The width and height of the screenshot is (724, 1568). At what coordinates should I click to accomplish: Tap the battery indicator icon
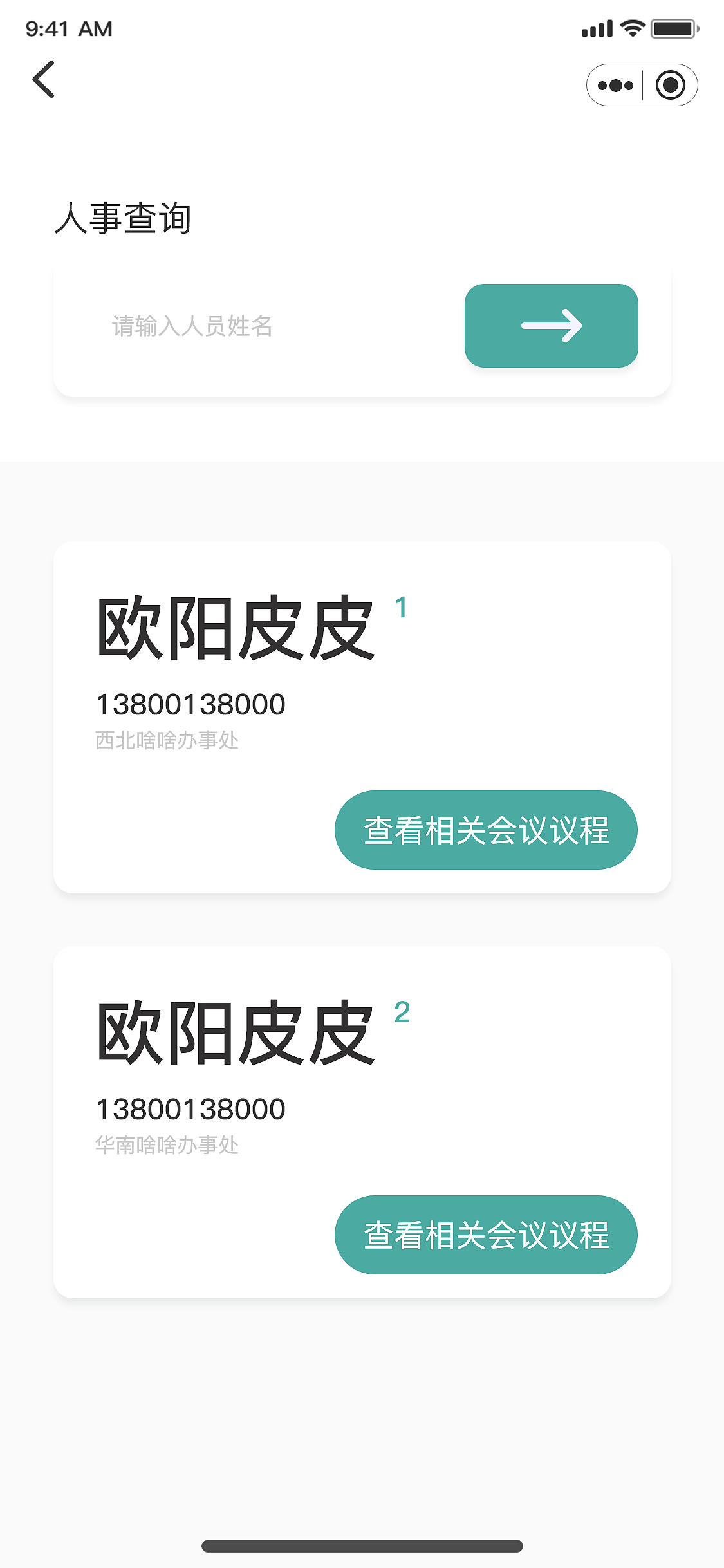pos(674,28)
